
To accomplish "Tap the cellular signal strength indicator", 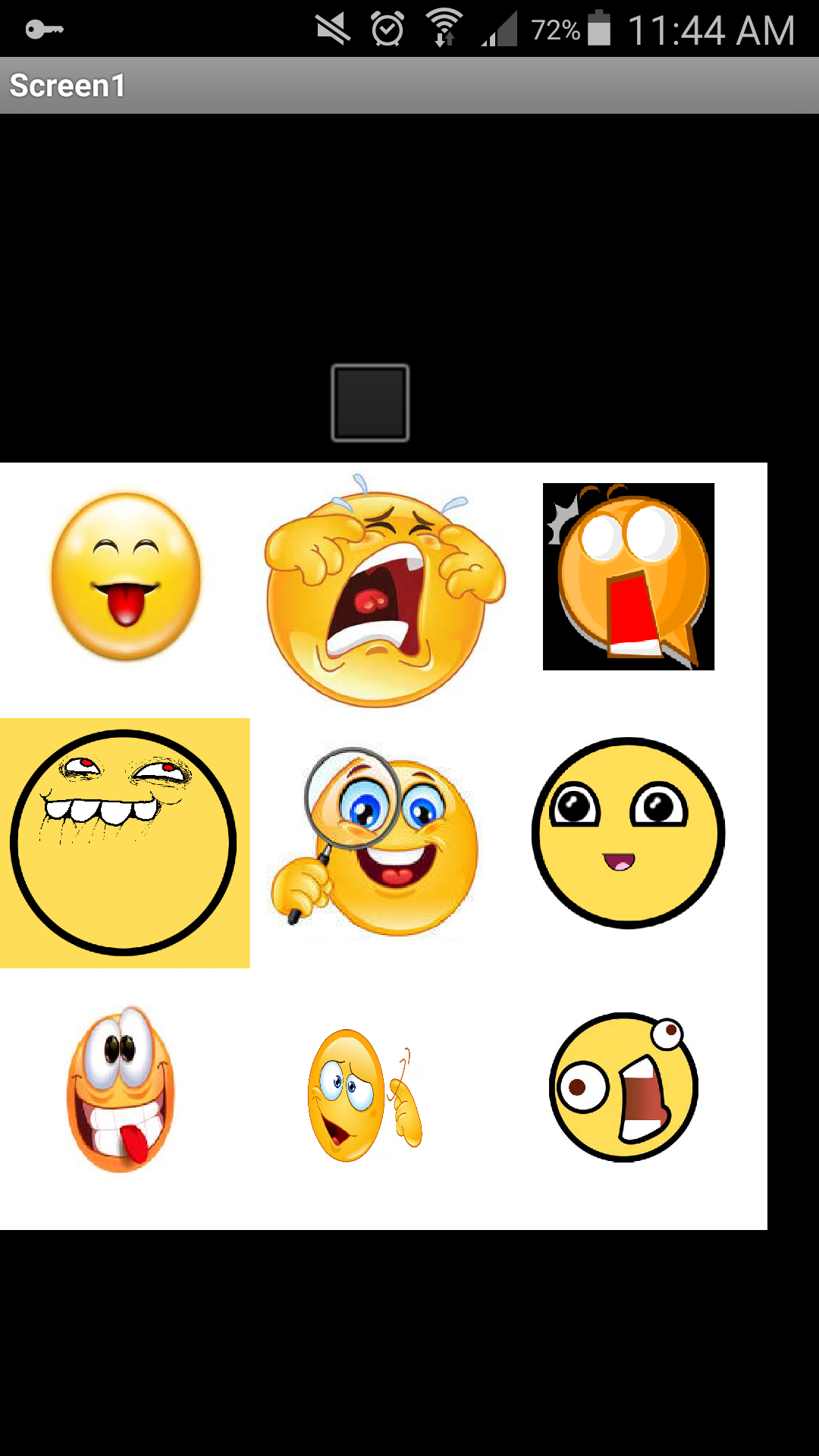I will pos(497,29).
